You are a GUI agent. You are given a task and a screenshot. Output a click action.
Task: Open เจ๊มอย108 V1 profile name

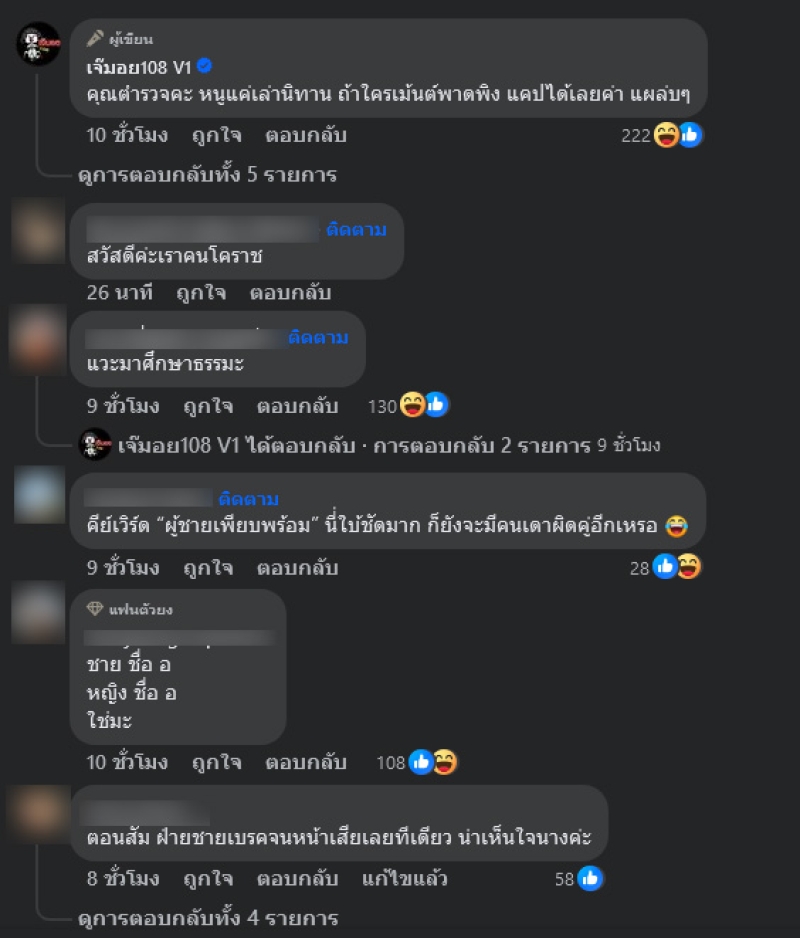click(x=138, y=66)
